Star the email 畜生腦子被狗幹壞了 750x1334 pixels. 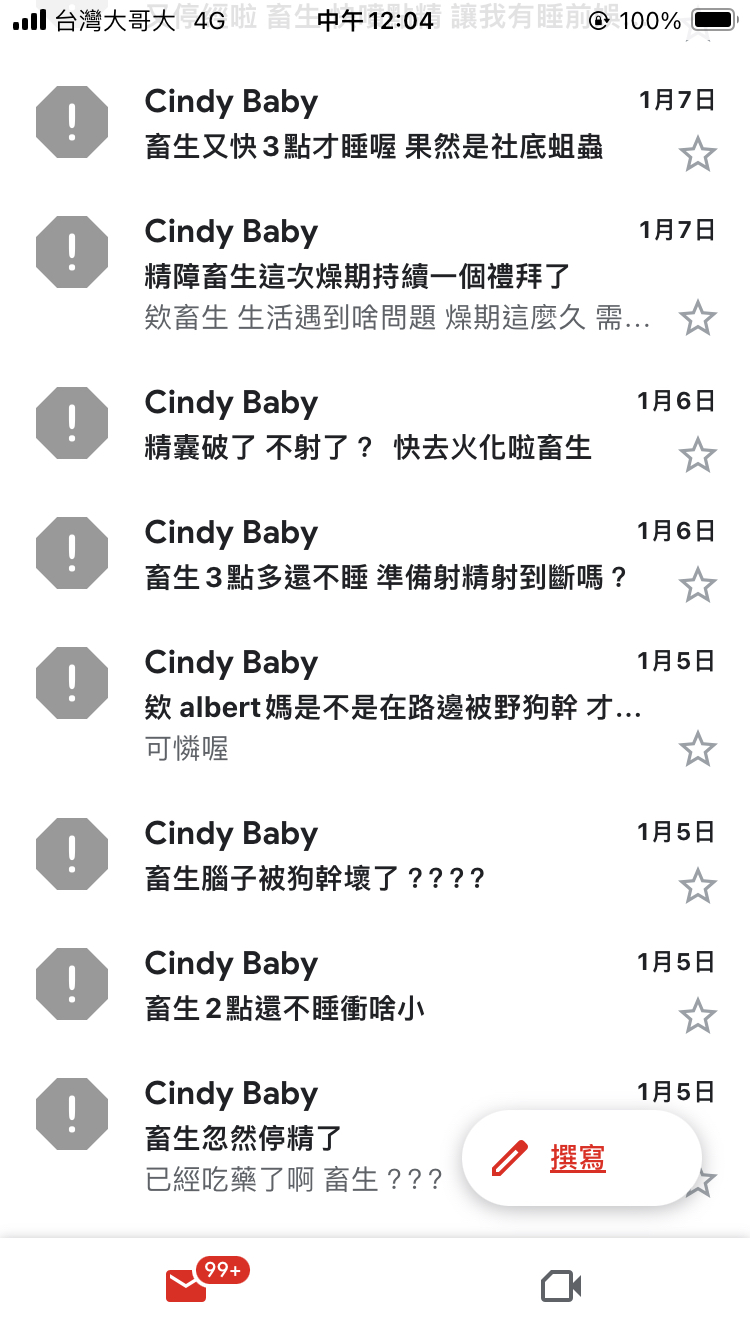click(697, 887)
